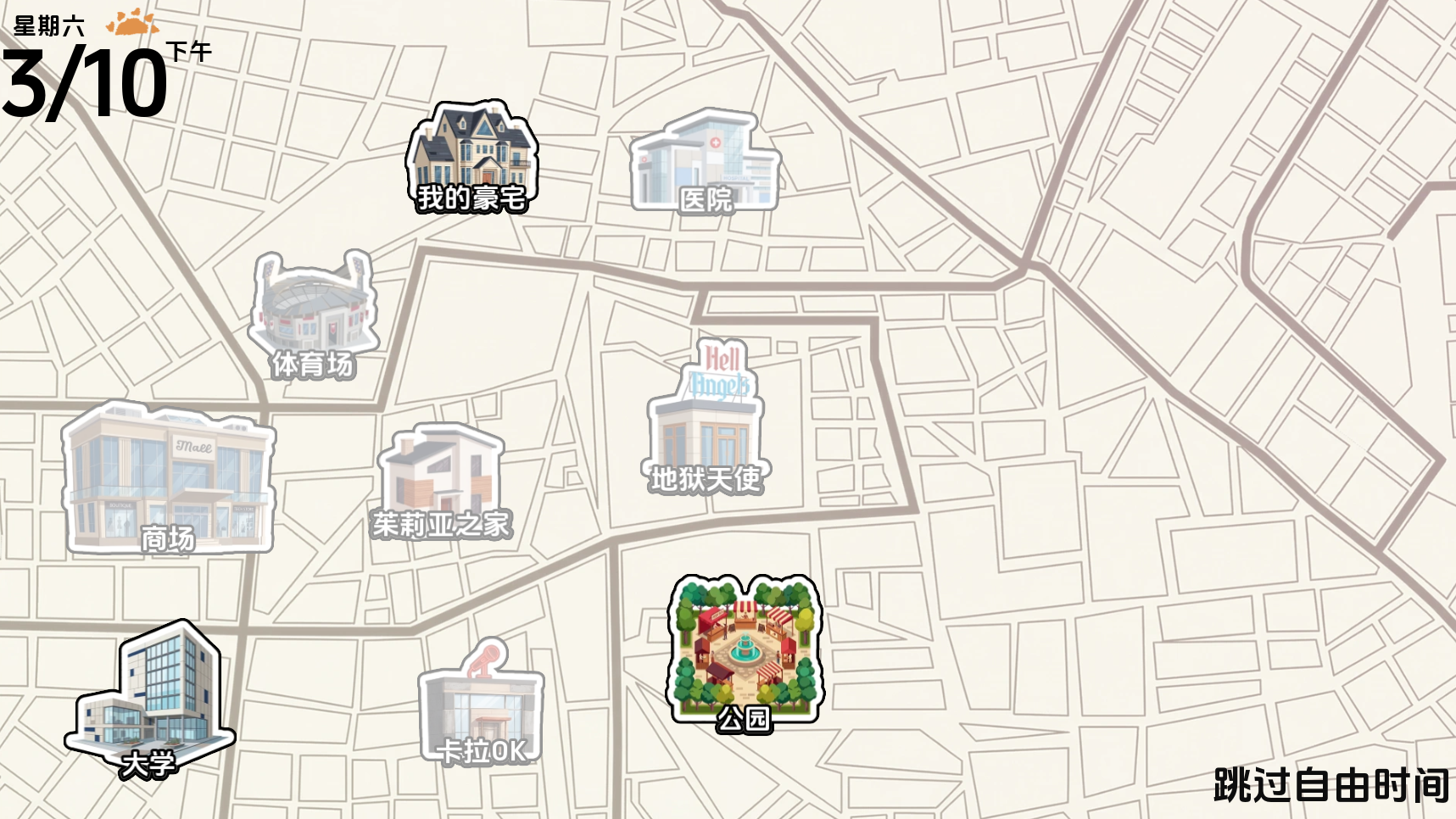Select the 体育场 stadium on the map

313,315
